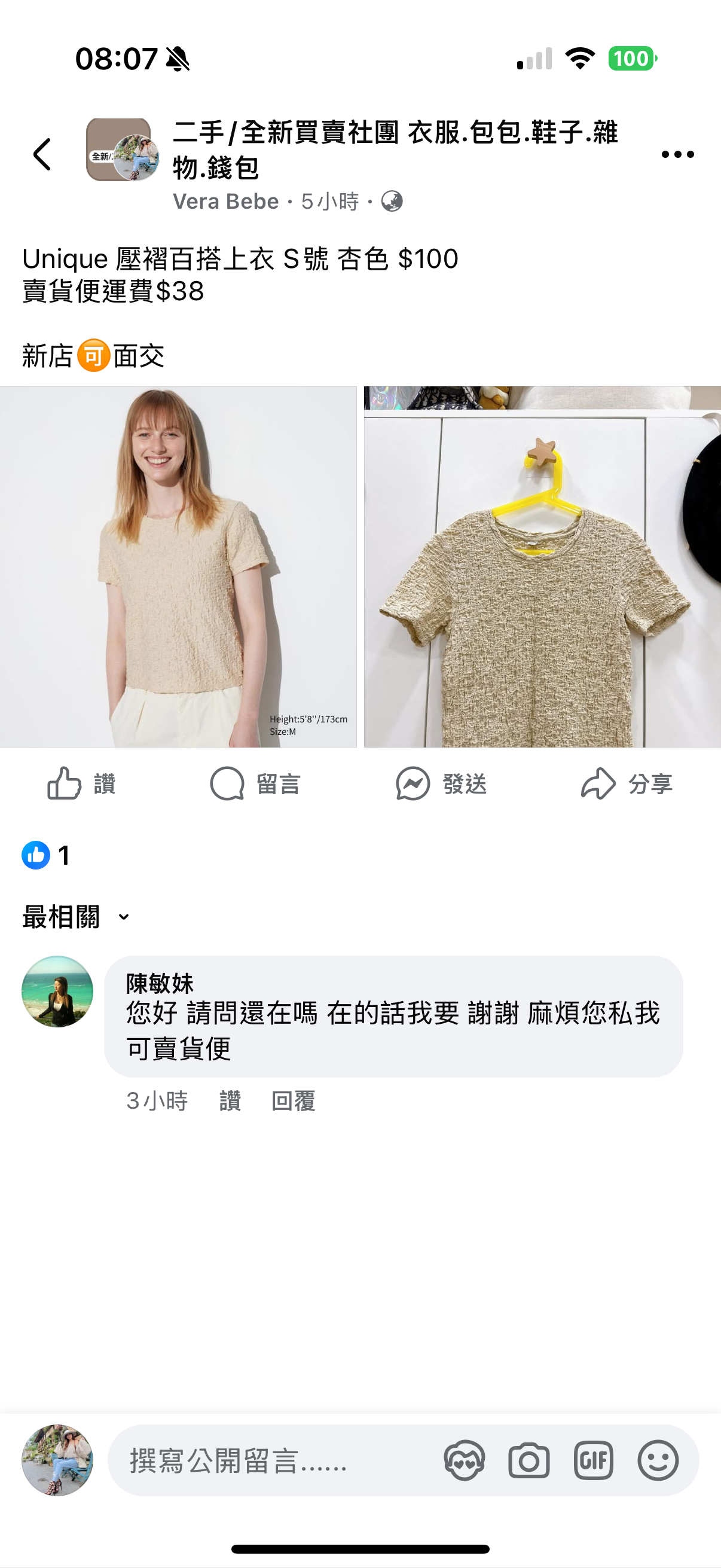This screenshot has height=1568, width=721.
Task: Open the emoji smiley picker
Action: click(x=658, y=1460)
